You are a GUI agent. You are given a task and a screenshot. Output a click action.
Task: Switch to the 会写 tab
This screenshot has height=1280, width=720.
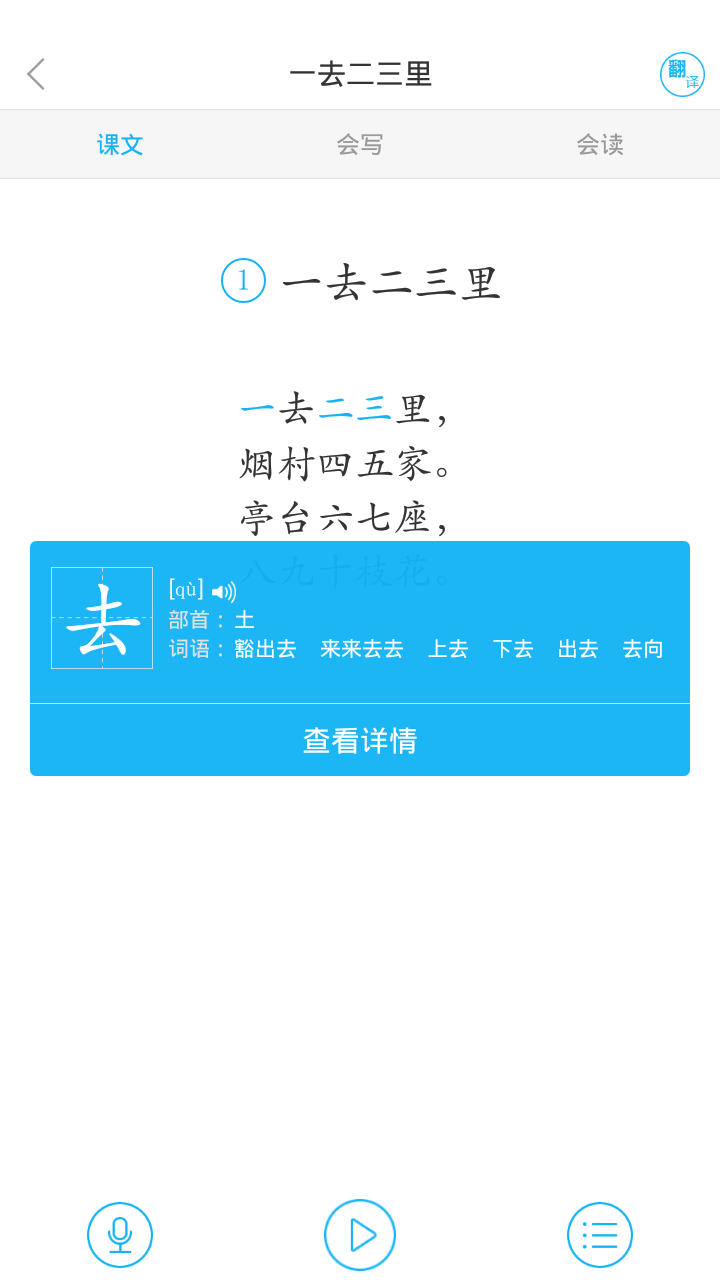360,145
